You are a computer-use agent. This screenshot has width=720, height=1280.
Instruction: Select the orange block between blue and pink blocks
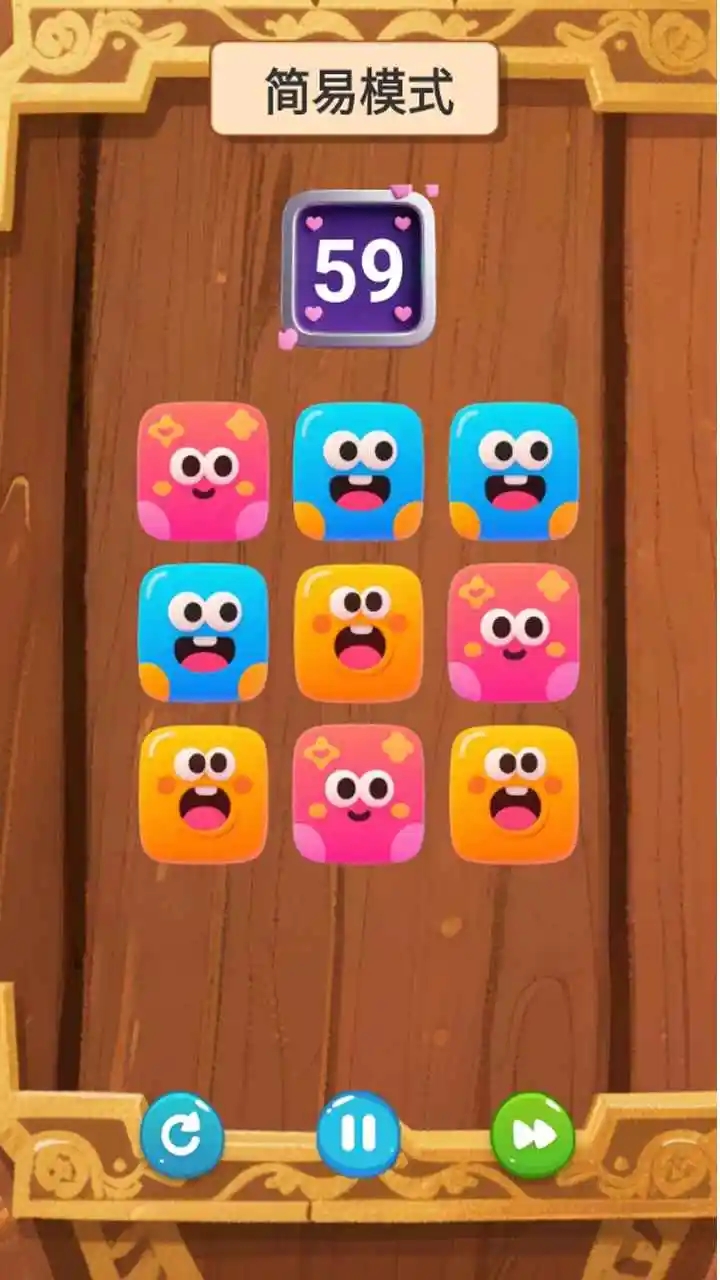tap(358, 633)
